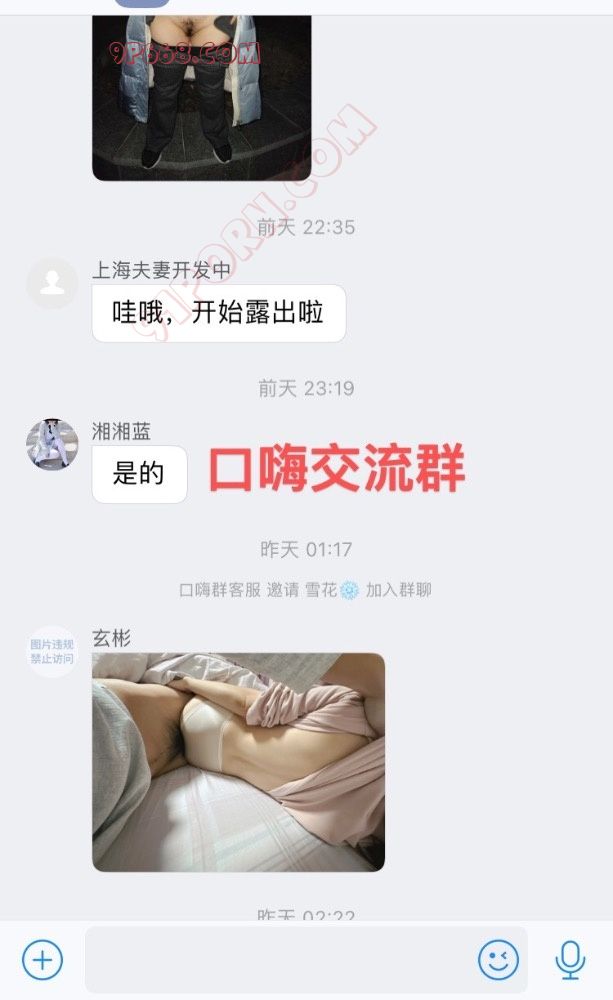The height and width of the screenshot is (1000, 613).
Task: Open the picture message sent by 玄彬
Action: [238, 762]
